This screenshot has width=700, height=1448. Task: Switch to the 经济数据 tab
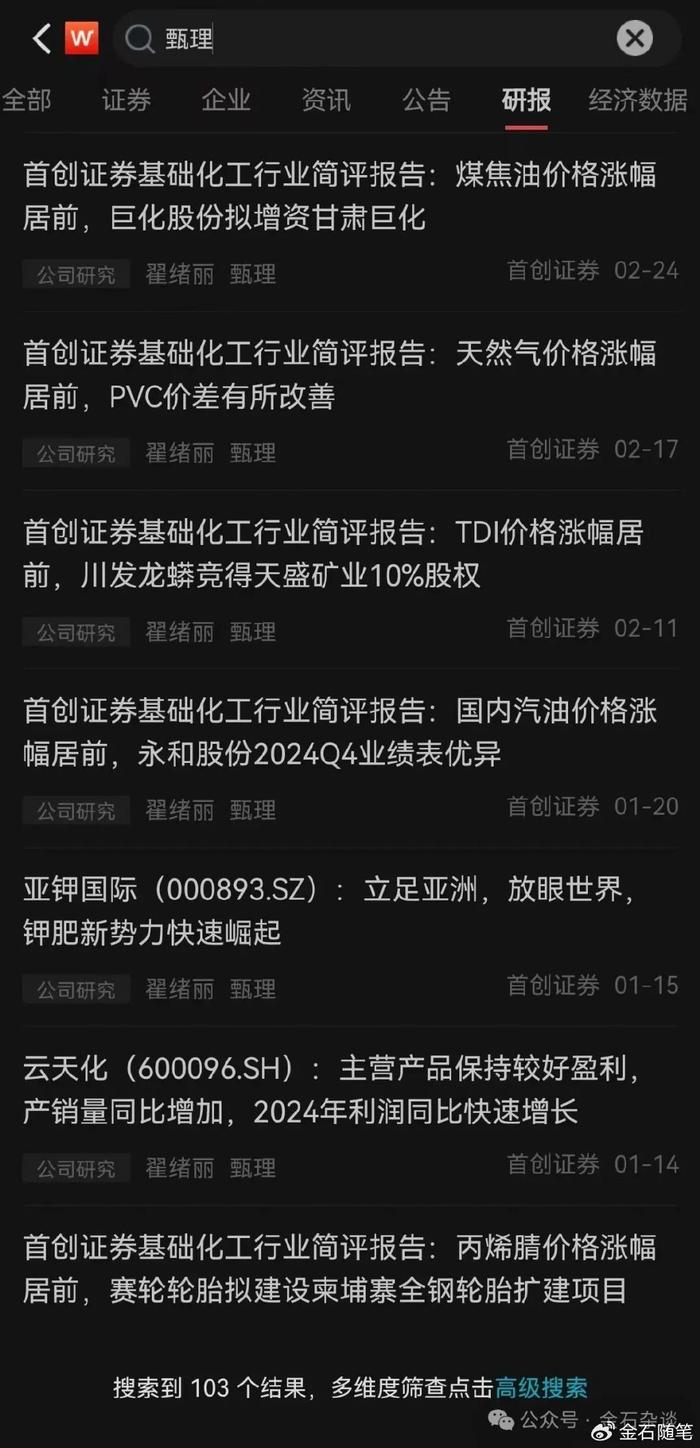click(x=638, y=100)
